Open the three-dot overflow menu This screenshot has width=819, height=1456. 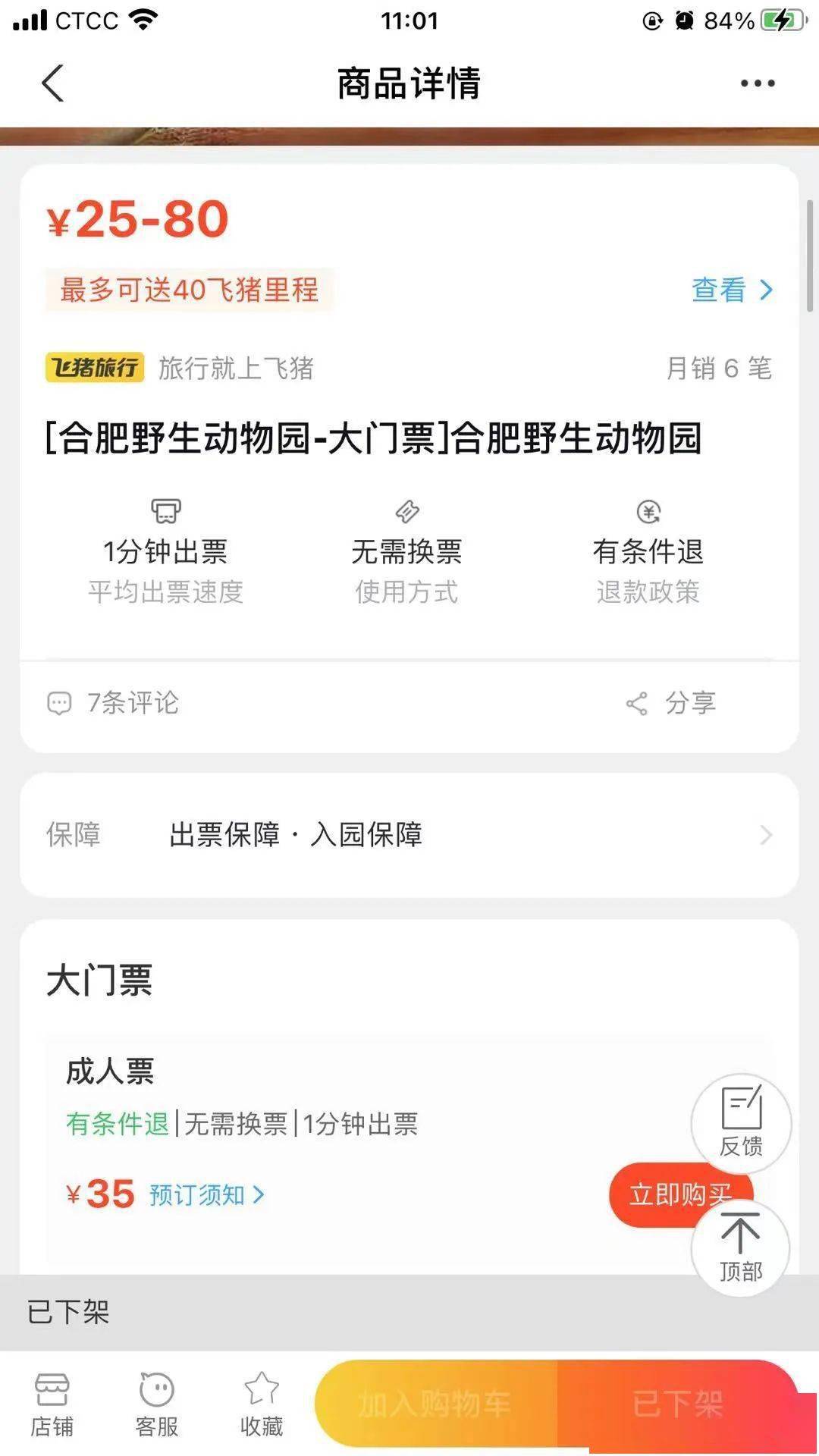[757, 83]
